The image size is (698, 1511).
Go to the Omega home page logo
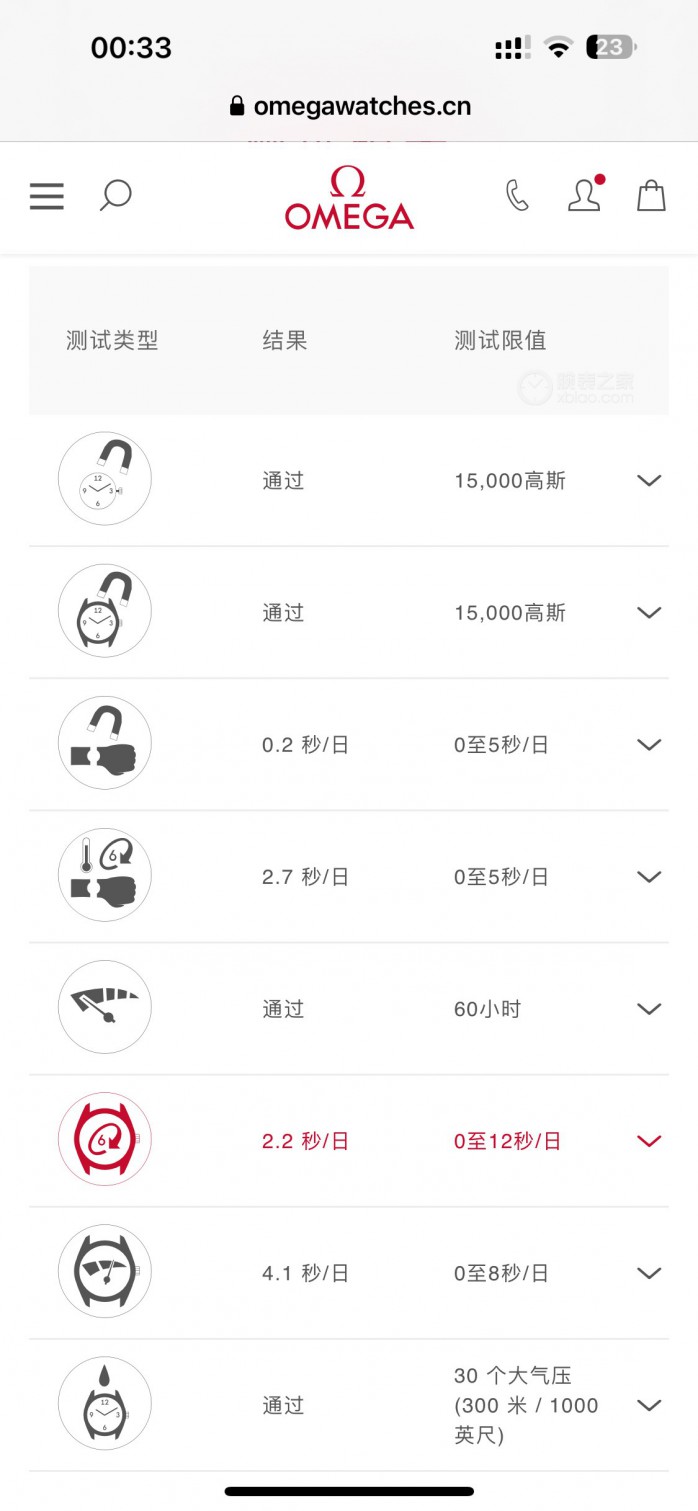click(x=349, y=198)
